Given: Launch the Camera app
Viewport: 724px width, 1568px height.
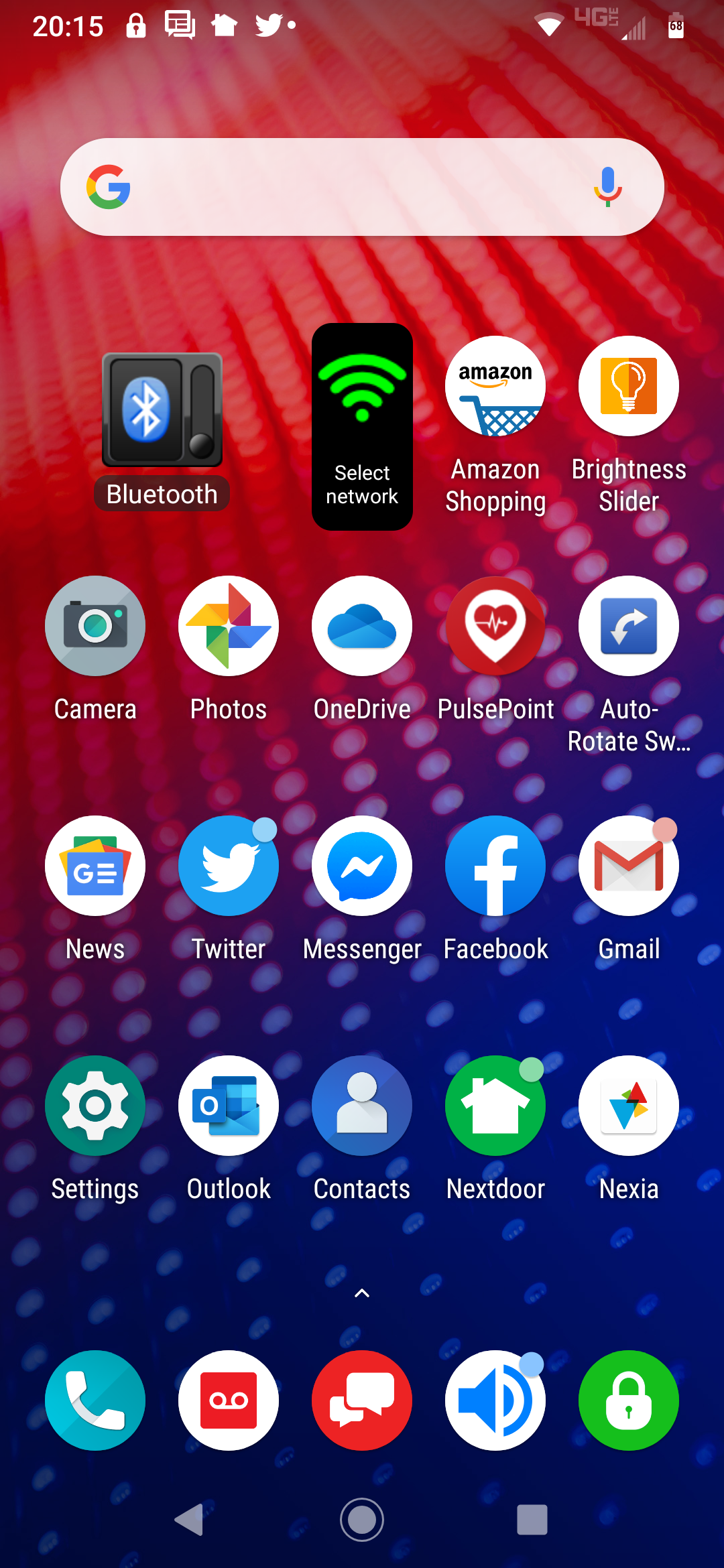Looking at the screenshot, I should pyautogui.click(x=95, y=626).
